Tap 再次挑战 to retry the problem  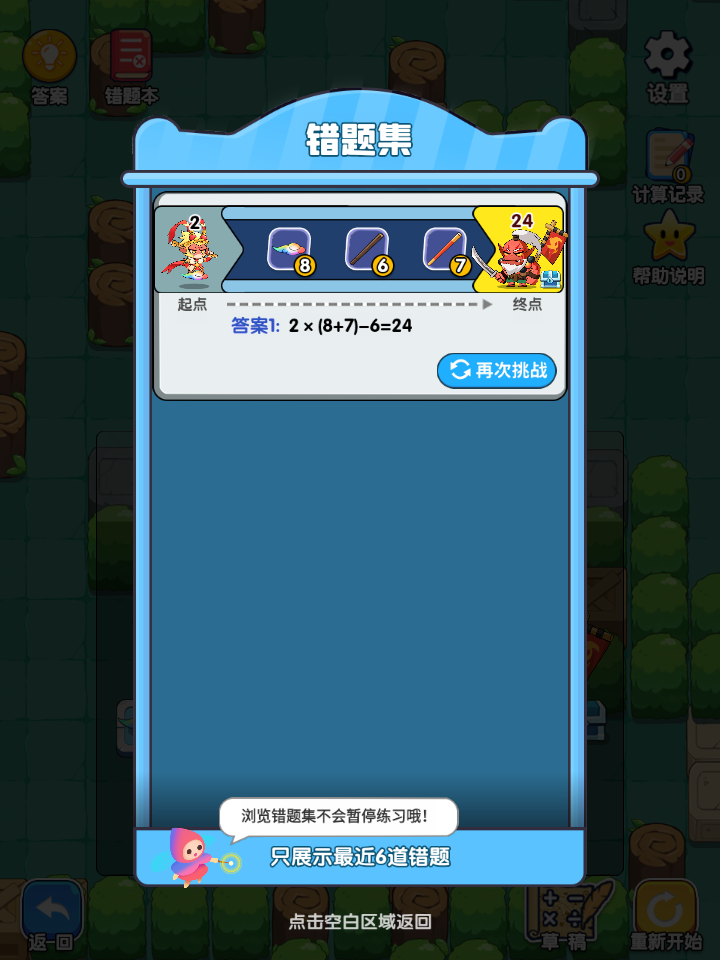[496, 370]
